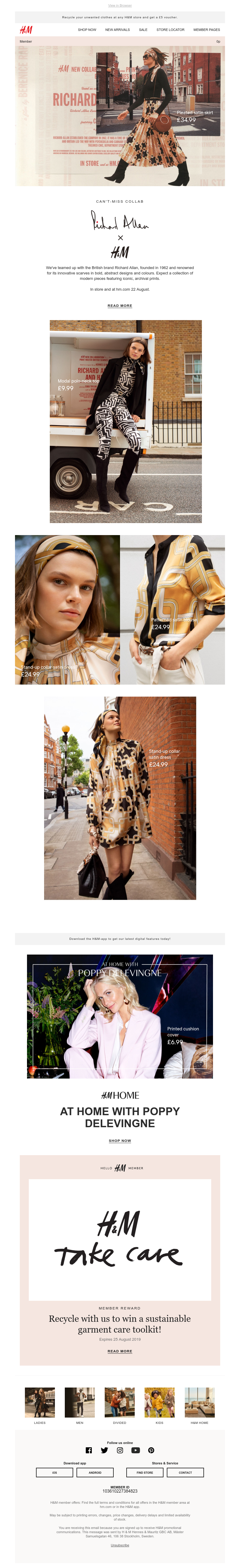Open the LADIES category tile
Viewport: 240px width, 1568px height.
40,1403
